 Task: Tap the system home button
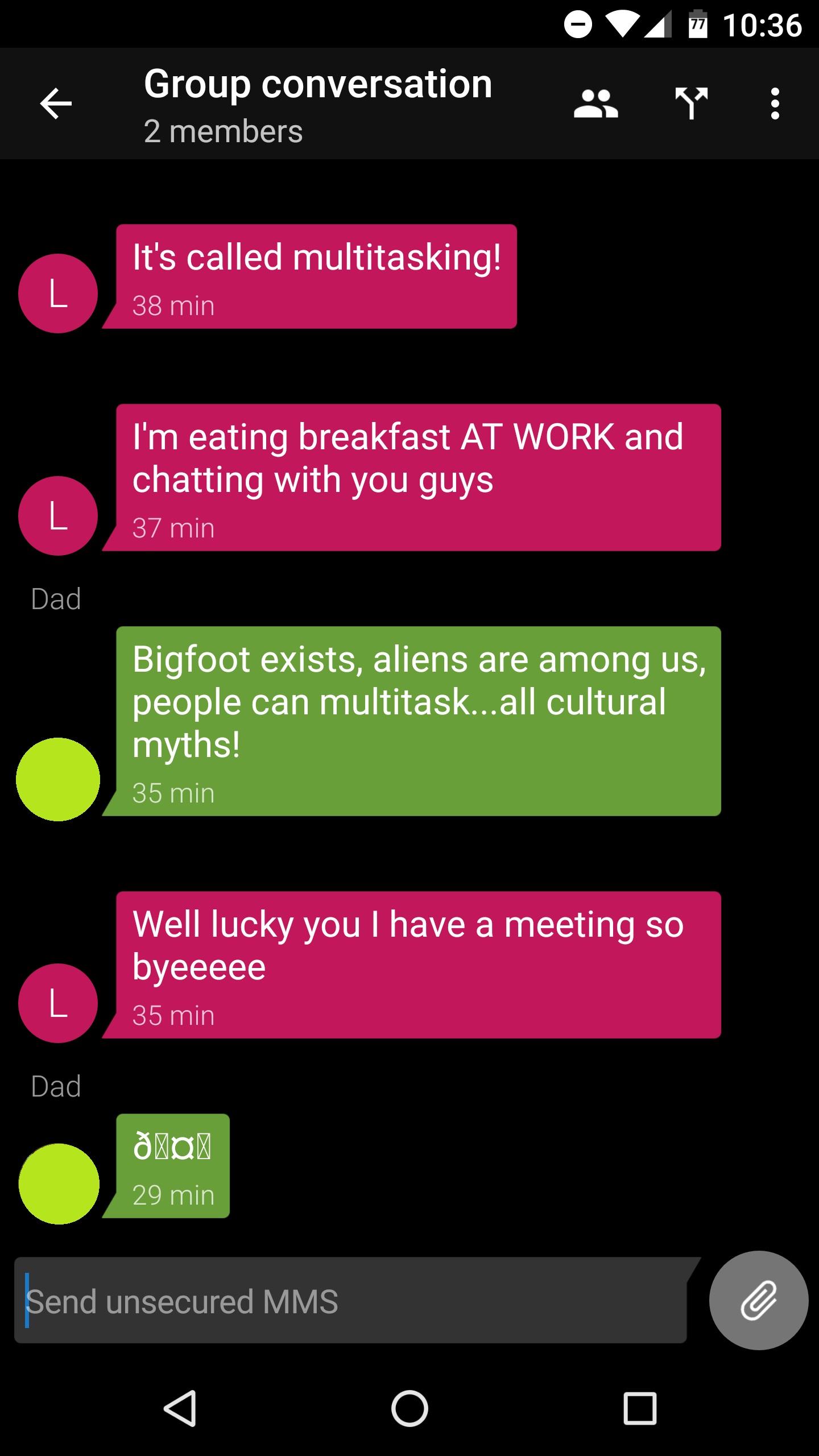click(x=409, y=1408)
